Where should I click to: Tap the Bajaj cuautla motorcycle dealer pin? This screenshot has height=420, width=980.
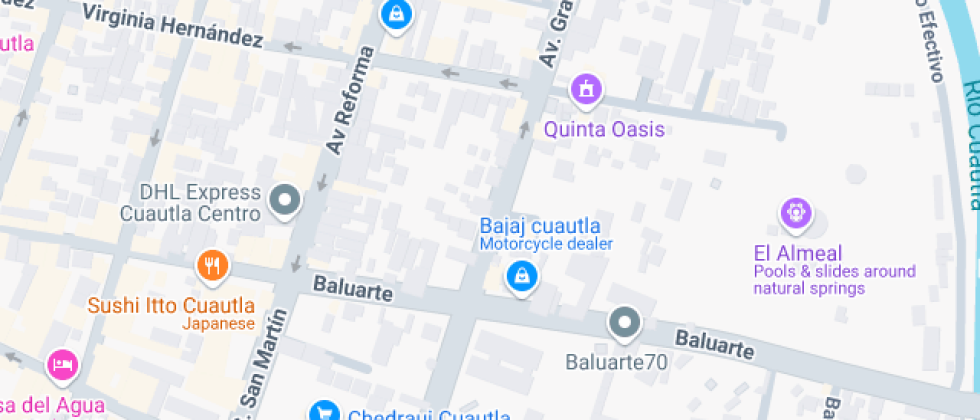click(520, 276)
